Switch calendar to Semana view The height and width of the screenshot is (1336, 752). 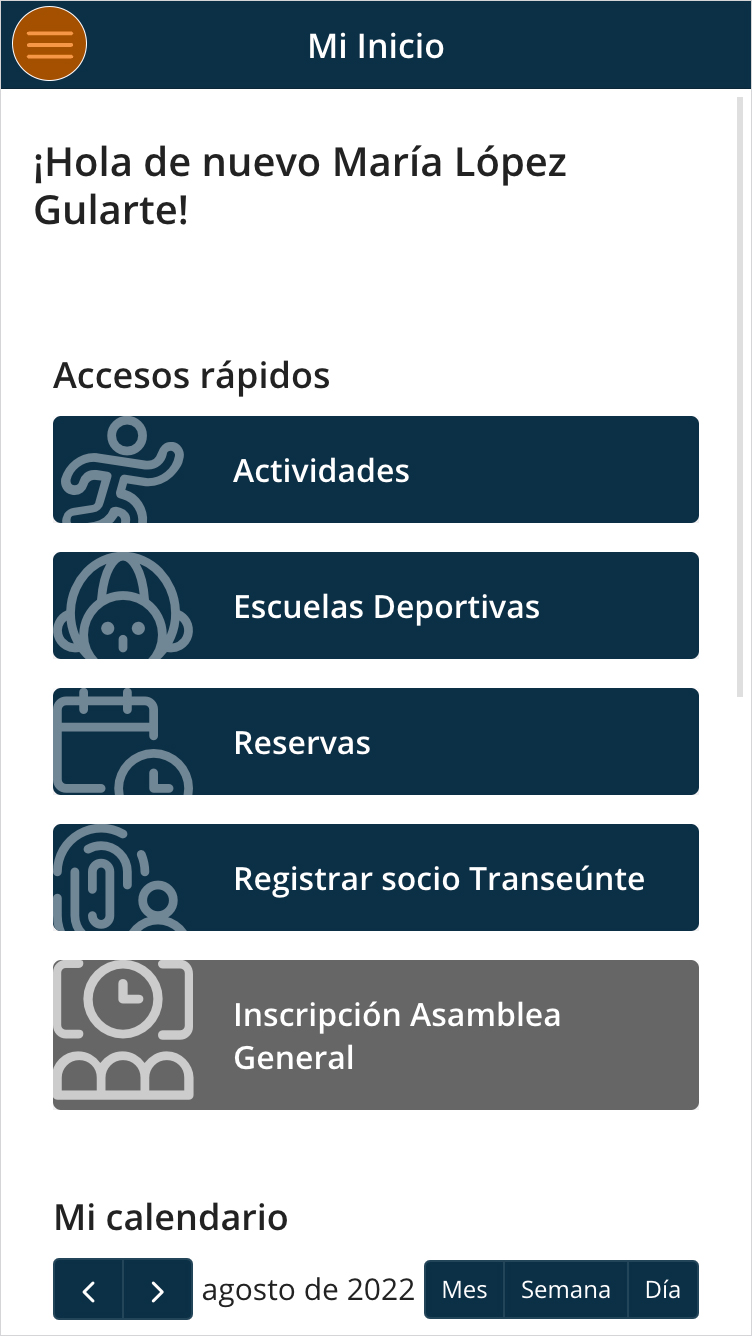point(566,1290)
